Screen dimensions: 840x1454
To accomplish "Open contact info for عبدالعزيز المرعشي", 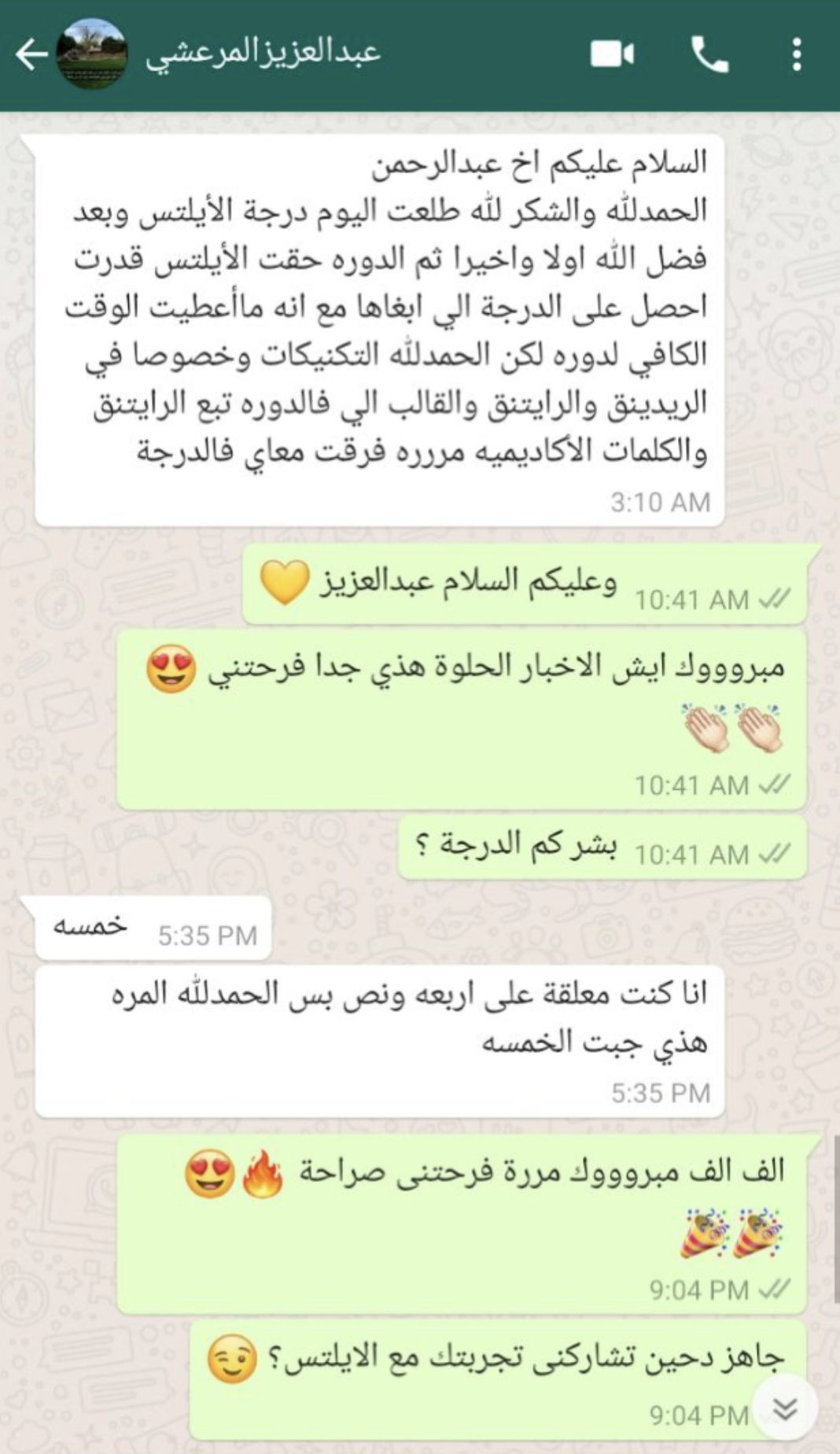I will coord(263,54).
